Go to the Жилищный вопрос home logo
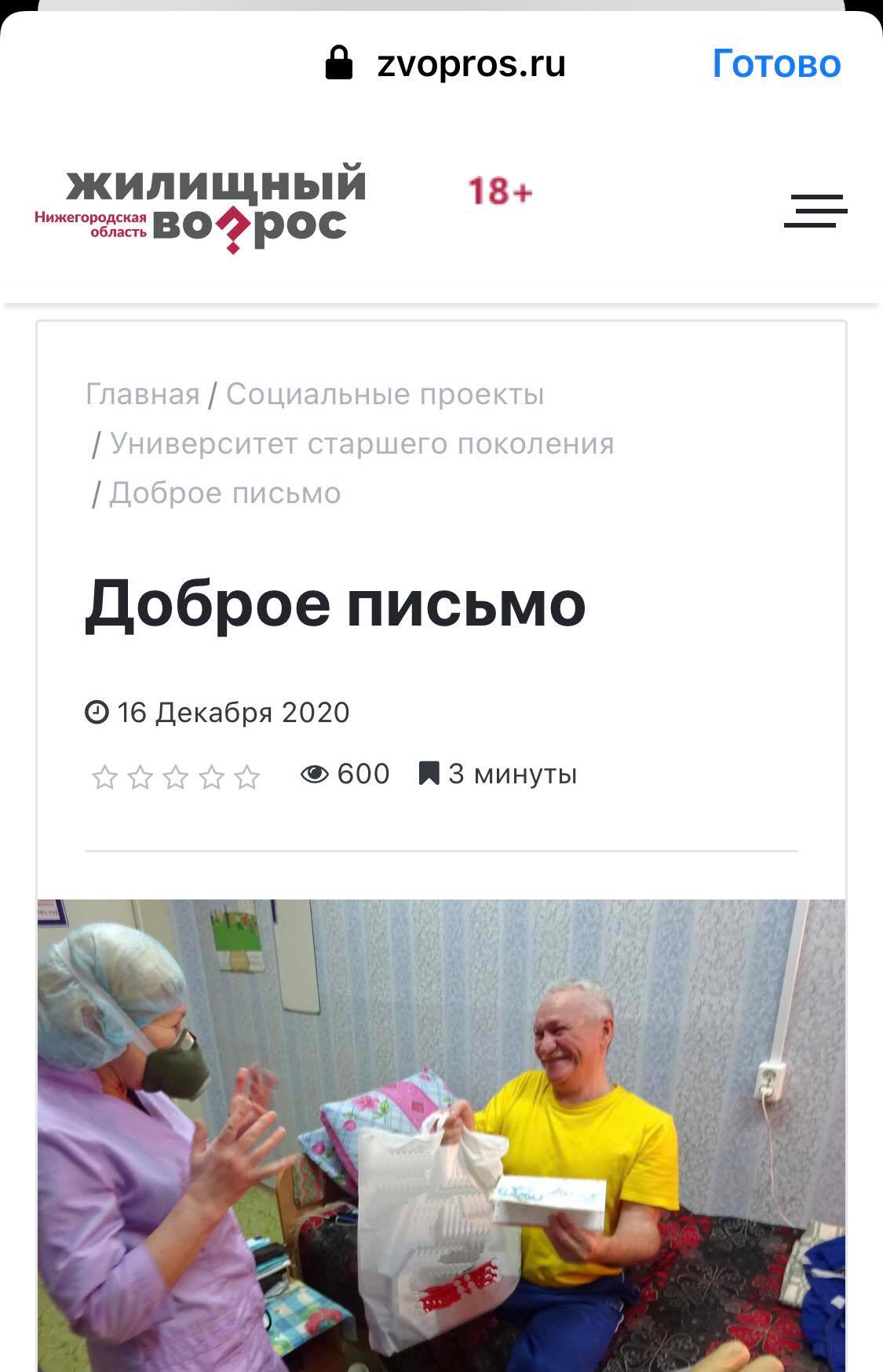 tap(201, 208)
